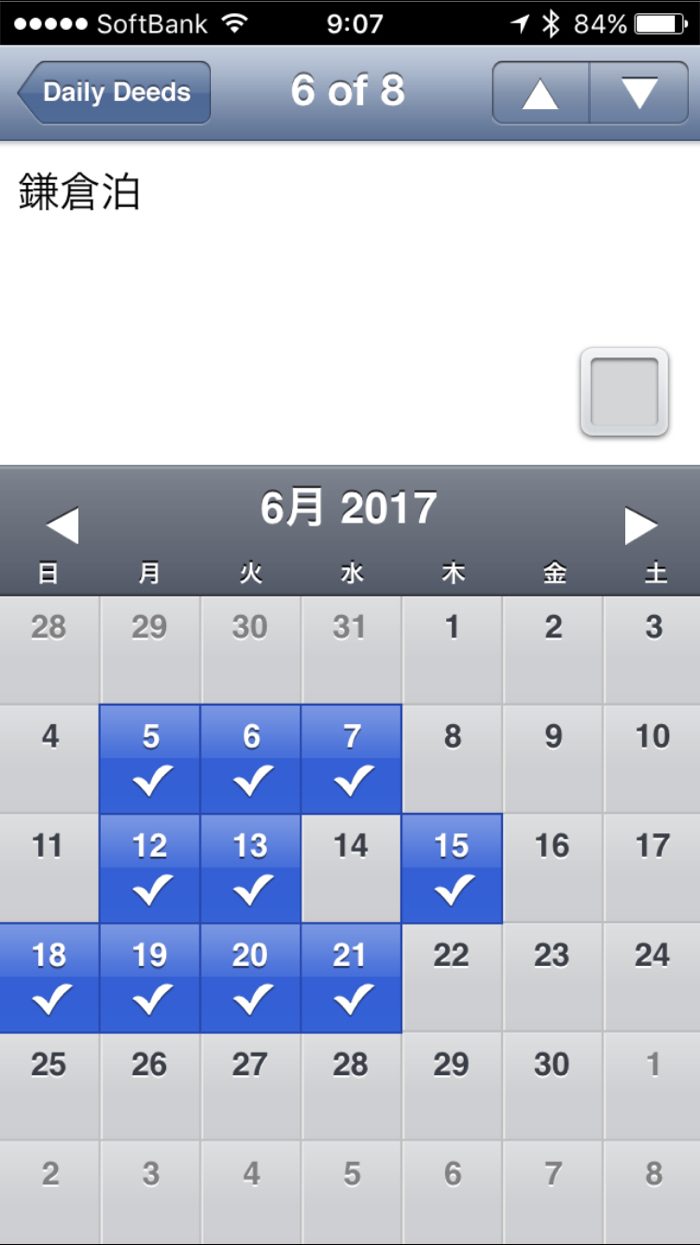Choose June 30 on the calendar
Screen dimensions: 700x1245
pos(552,1086)
